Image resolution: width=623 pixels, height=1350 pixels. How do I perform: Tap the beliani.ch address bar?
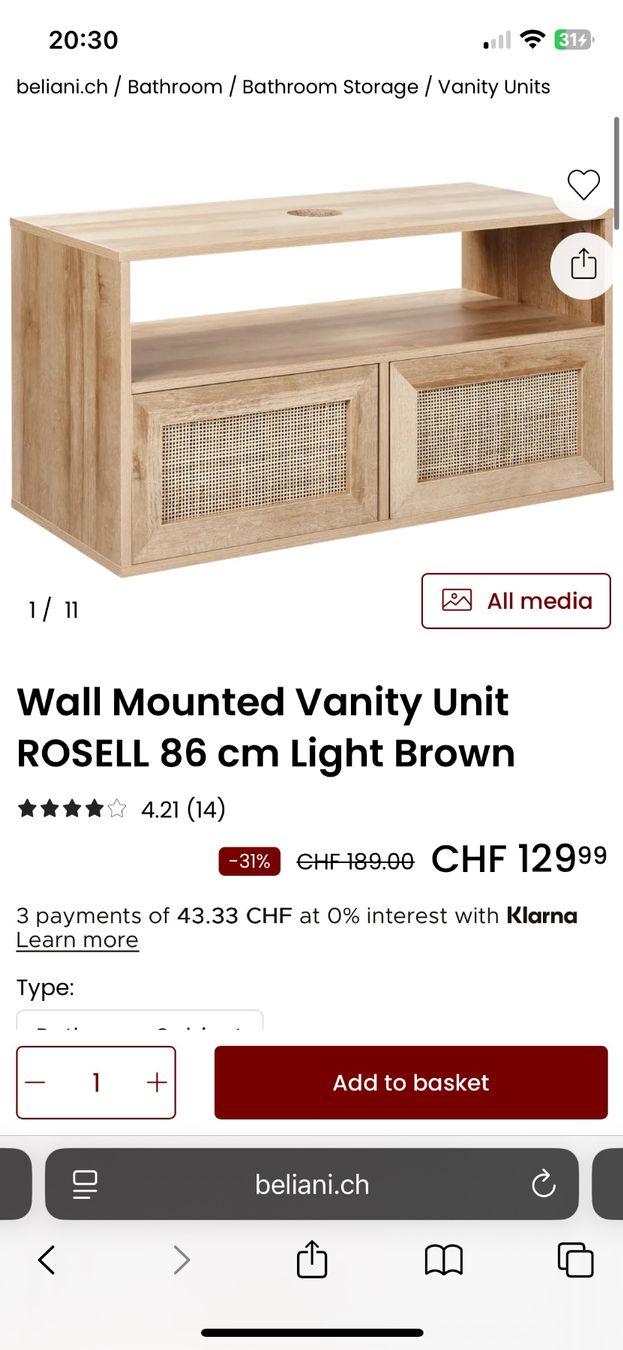[x=312, y=1184]
